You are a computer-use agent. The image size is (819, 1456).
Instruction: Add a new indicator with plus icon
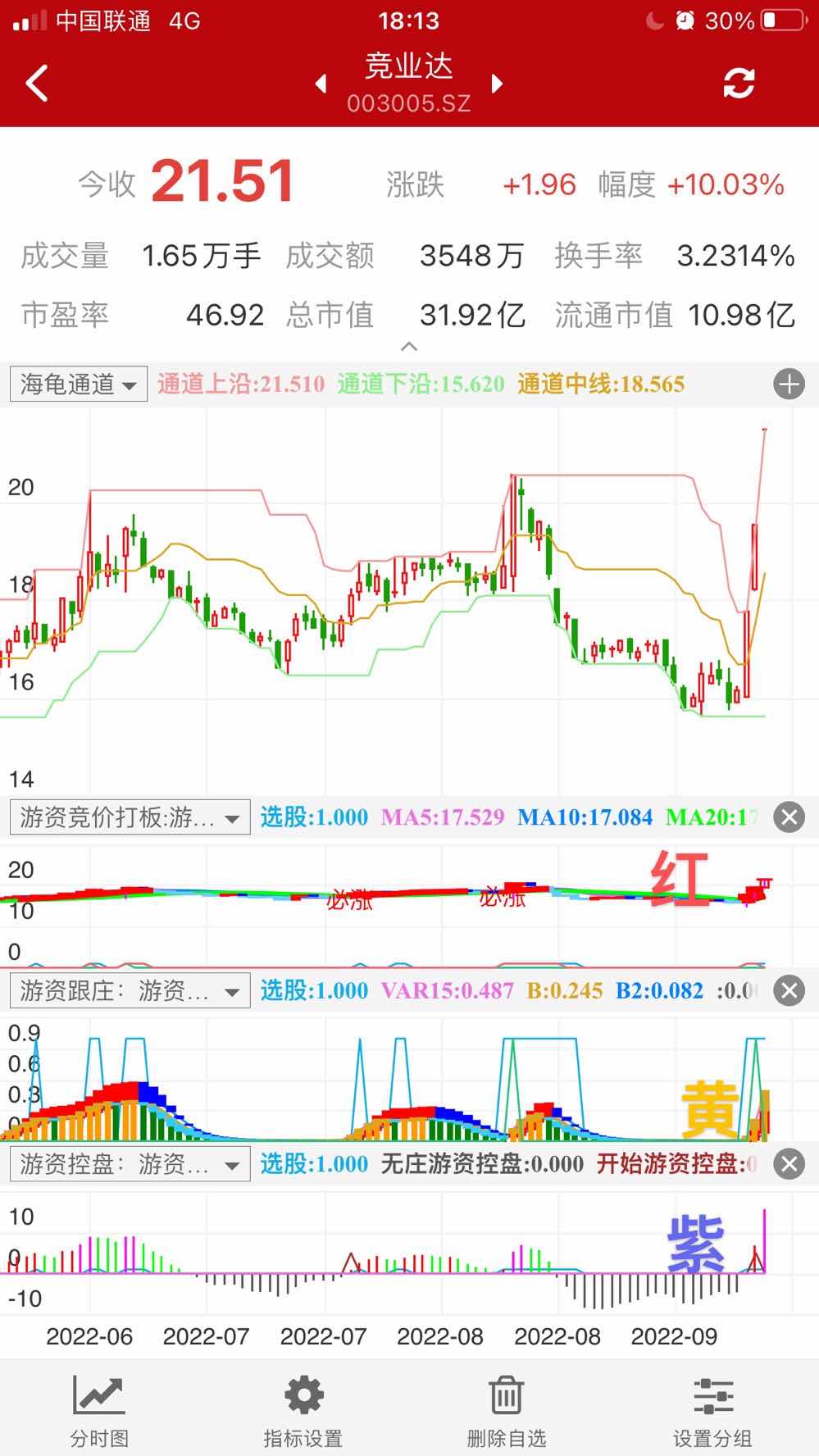789,384
